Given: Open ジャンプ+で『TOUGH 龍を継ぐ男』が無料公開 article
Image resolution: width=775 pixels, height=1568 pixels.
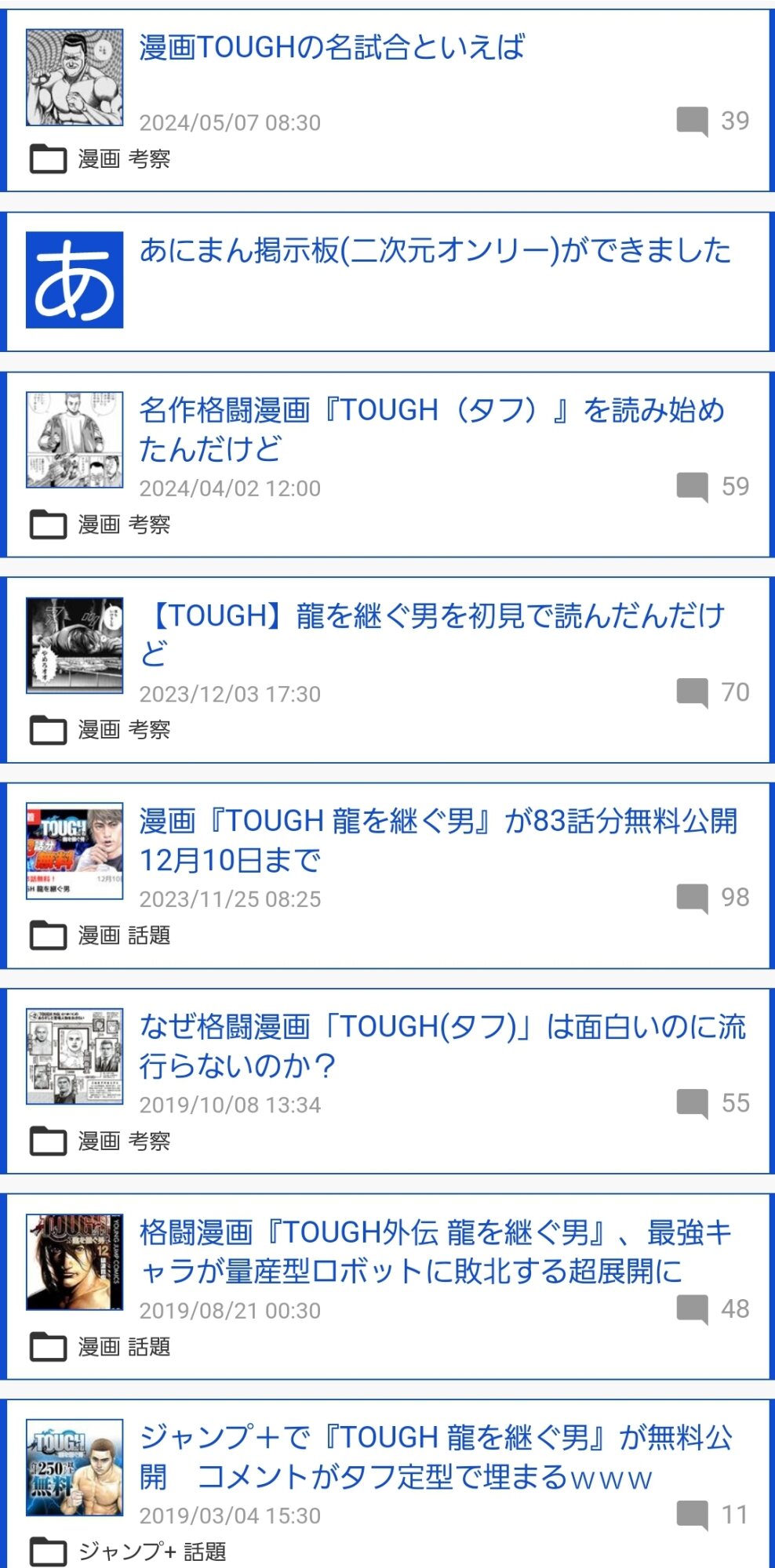Looking at the screenshot, I should coord(435,1457).
